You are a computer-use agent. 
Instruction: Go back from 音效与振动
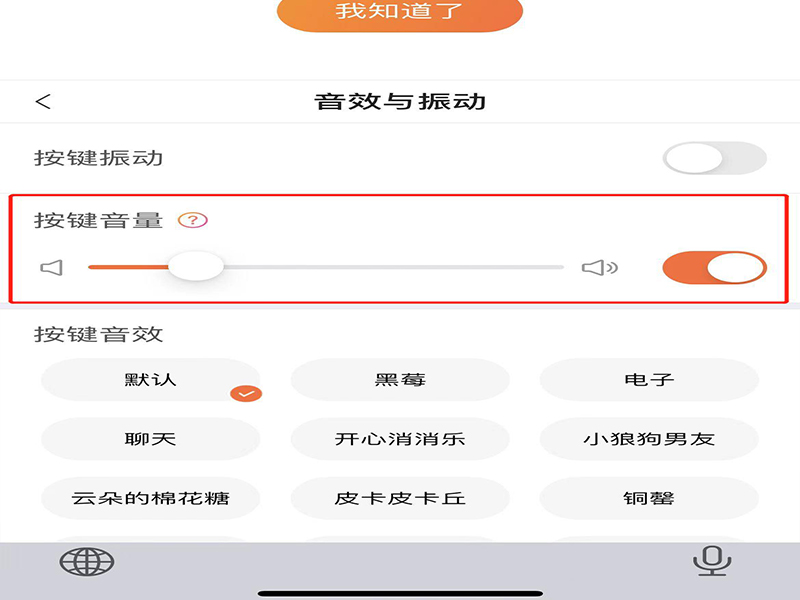43,102
